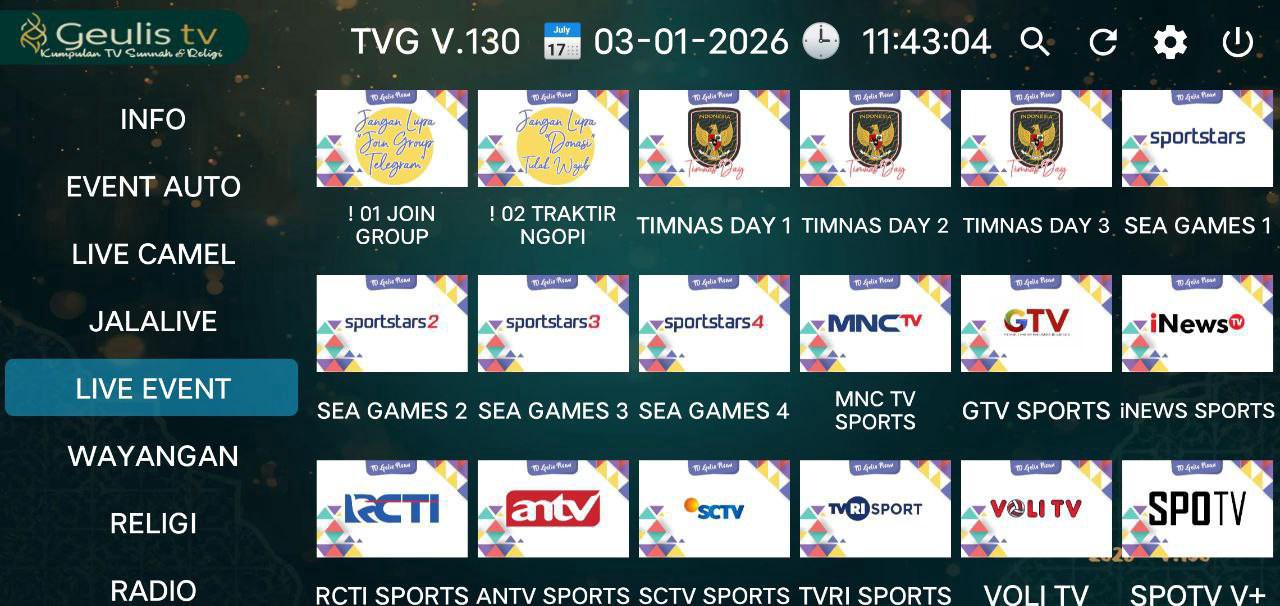
Task: Open the 02 TRAKTIR NGOPI tile
Action: coord(553,140)
